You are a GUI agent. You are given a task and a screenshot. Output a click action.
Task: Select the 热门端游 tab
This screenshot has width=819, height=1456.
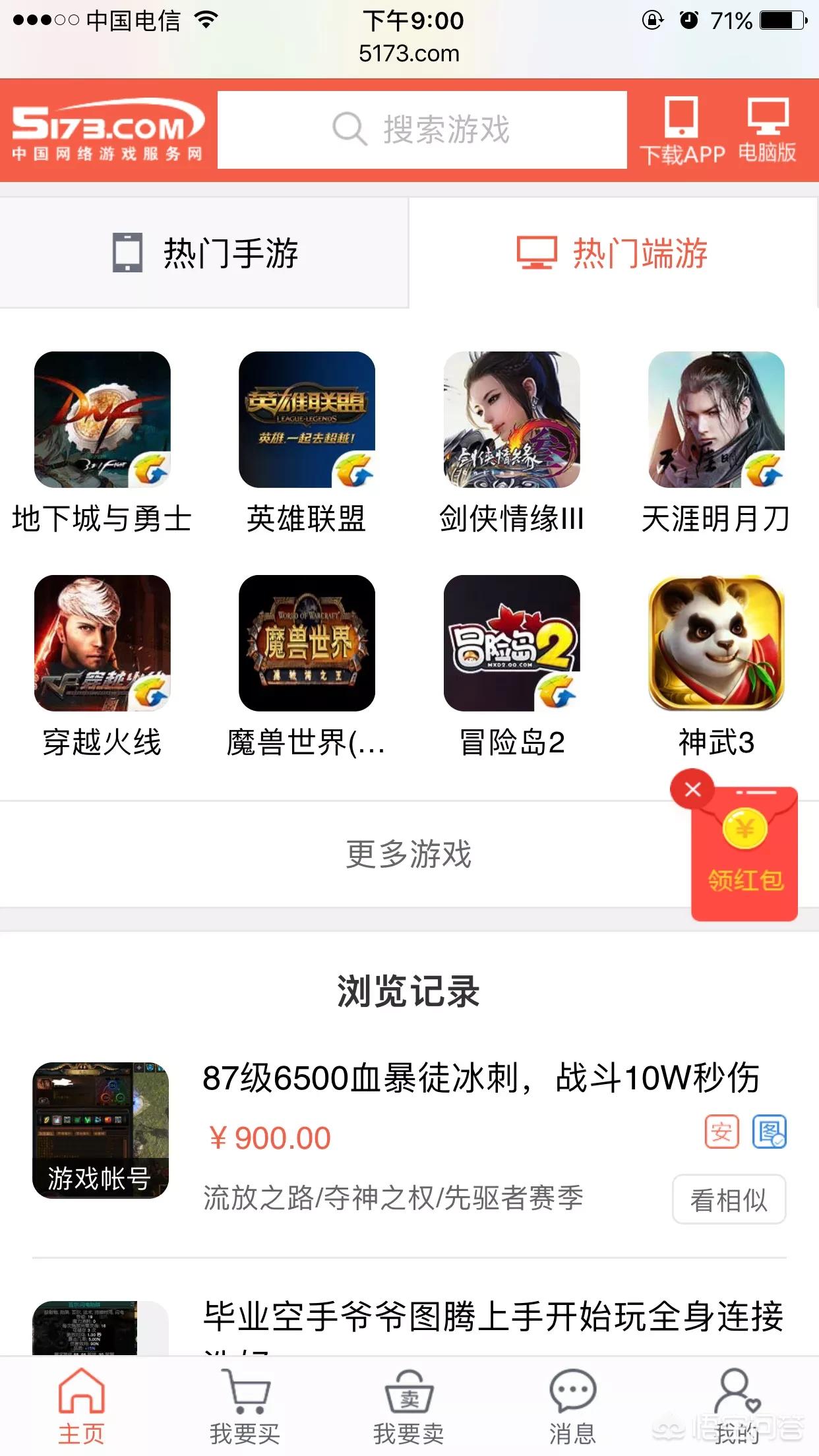point(613,253)
